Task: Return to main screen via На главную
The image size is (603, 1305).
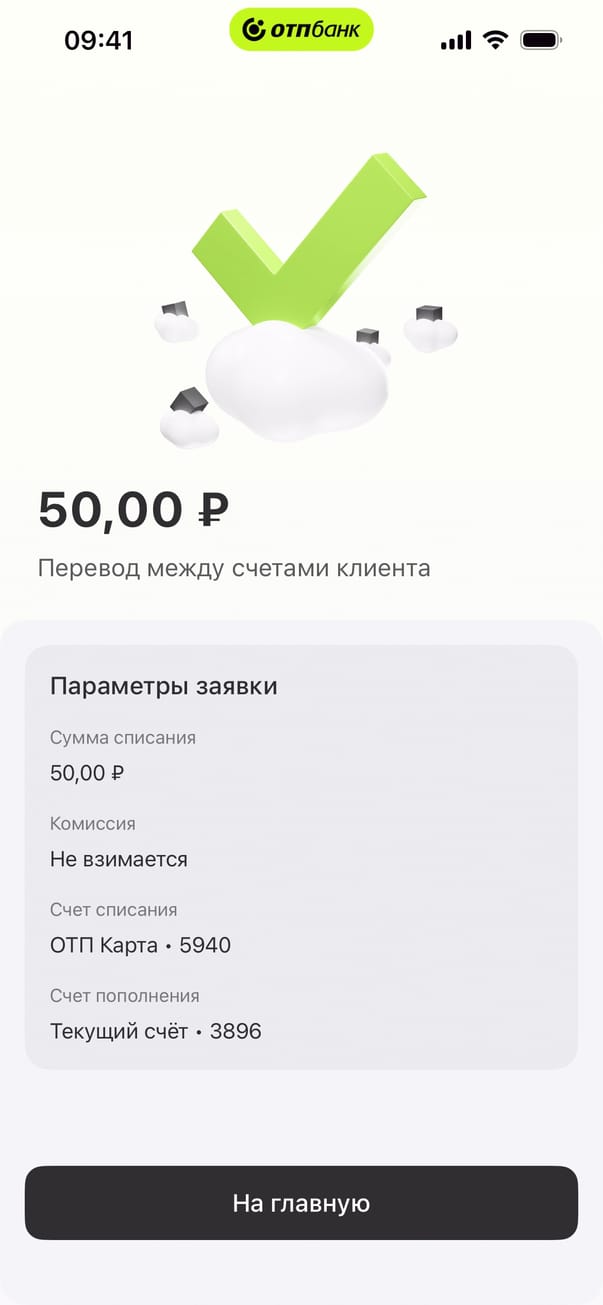Action: click(x=301, y=1202)
